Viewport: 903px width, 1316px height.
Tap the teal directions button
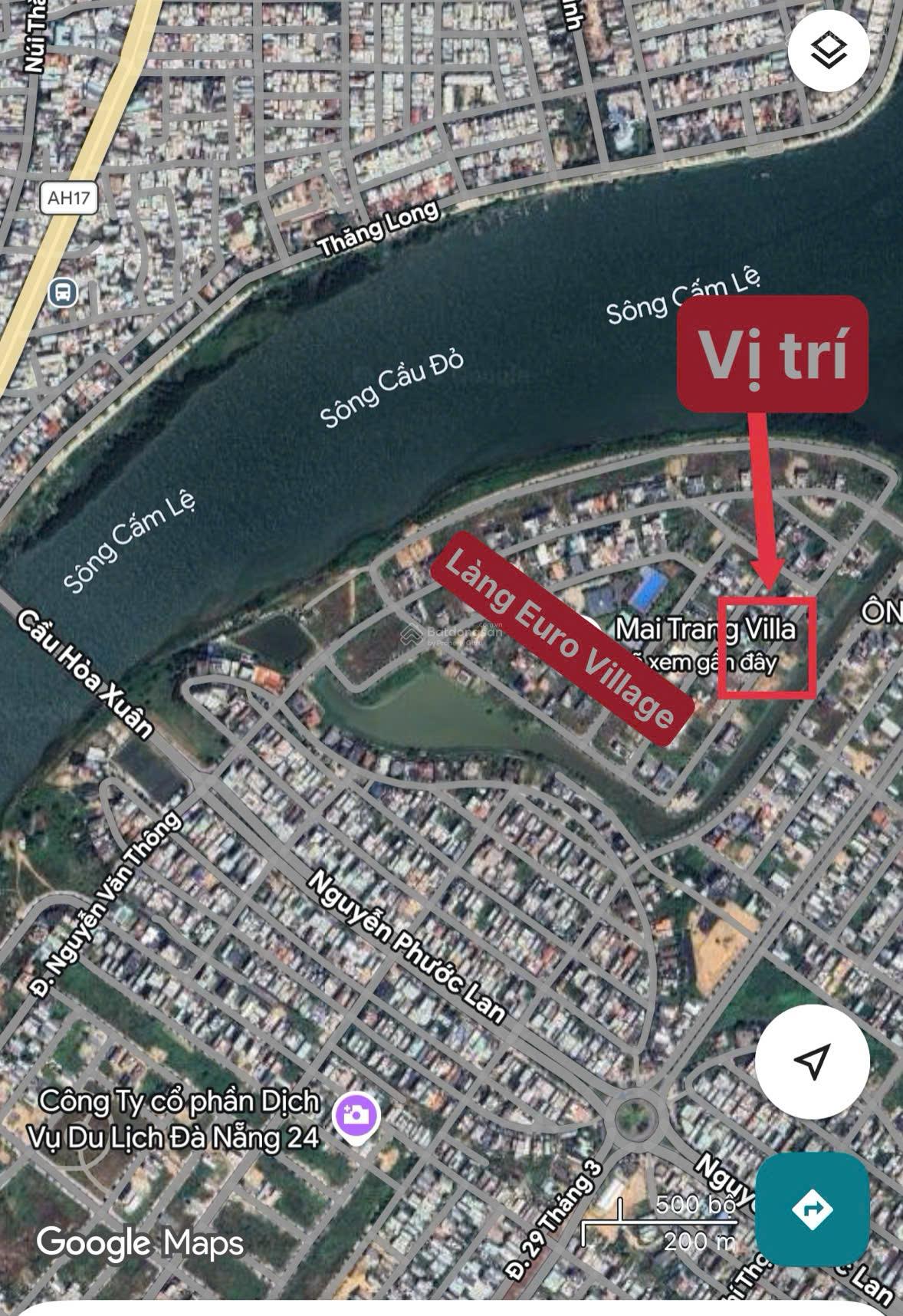(x=812, y=1209)
